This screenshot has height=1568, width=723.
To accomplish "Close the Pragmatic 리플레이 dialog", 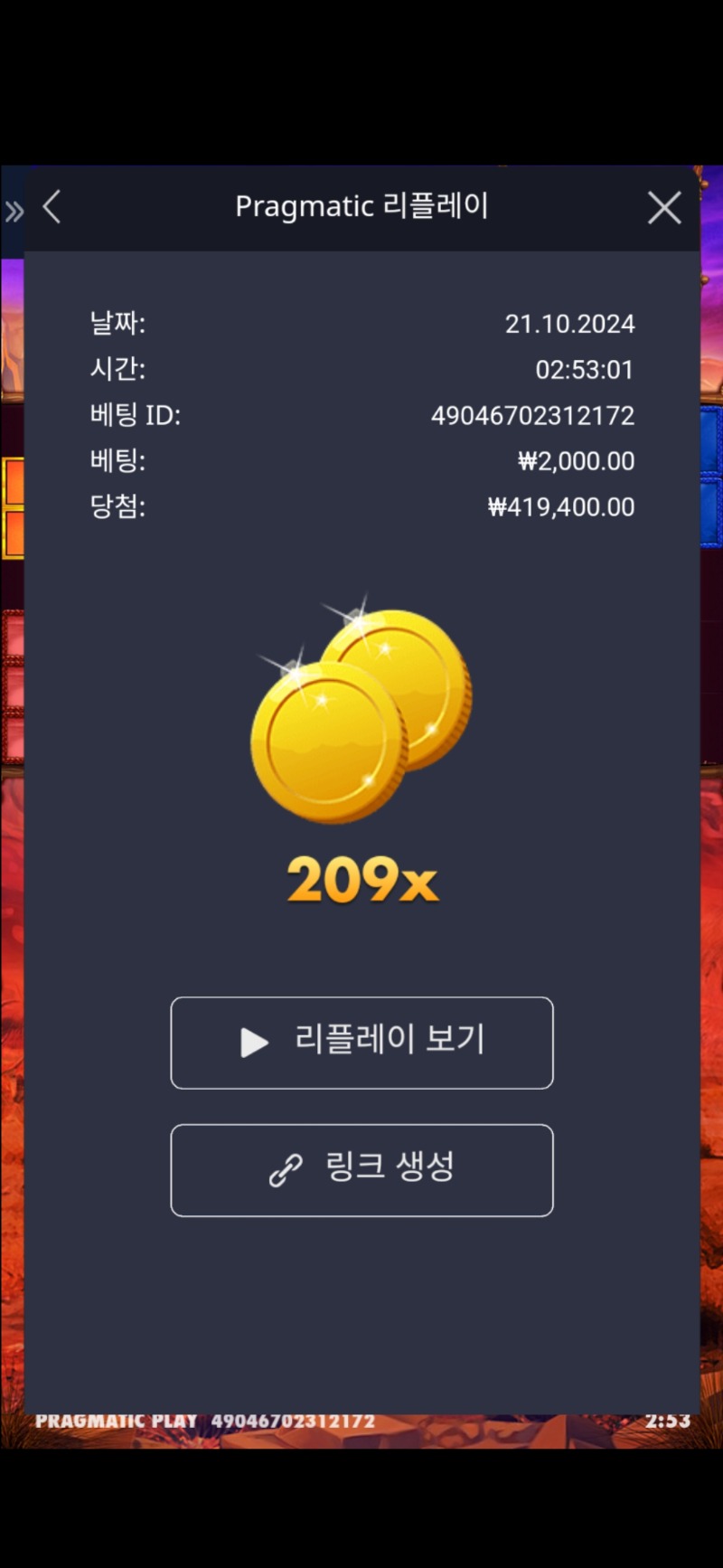I will (664, 208).
